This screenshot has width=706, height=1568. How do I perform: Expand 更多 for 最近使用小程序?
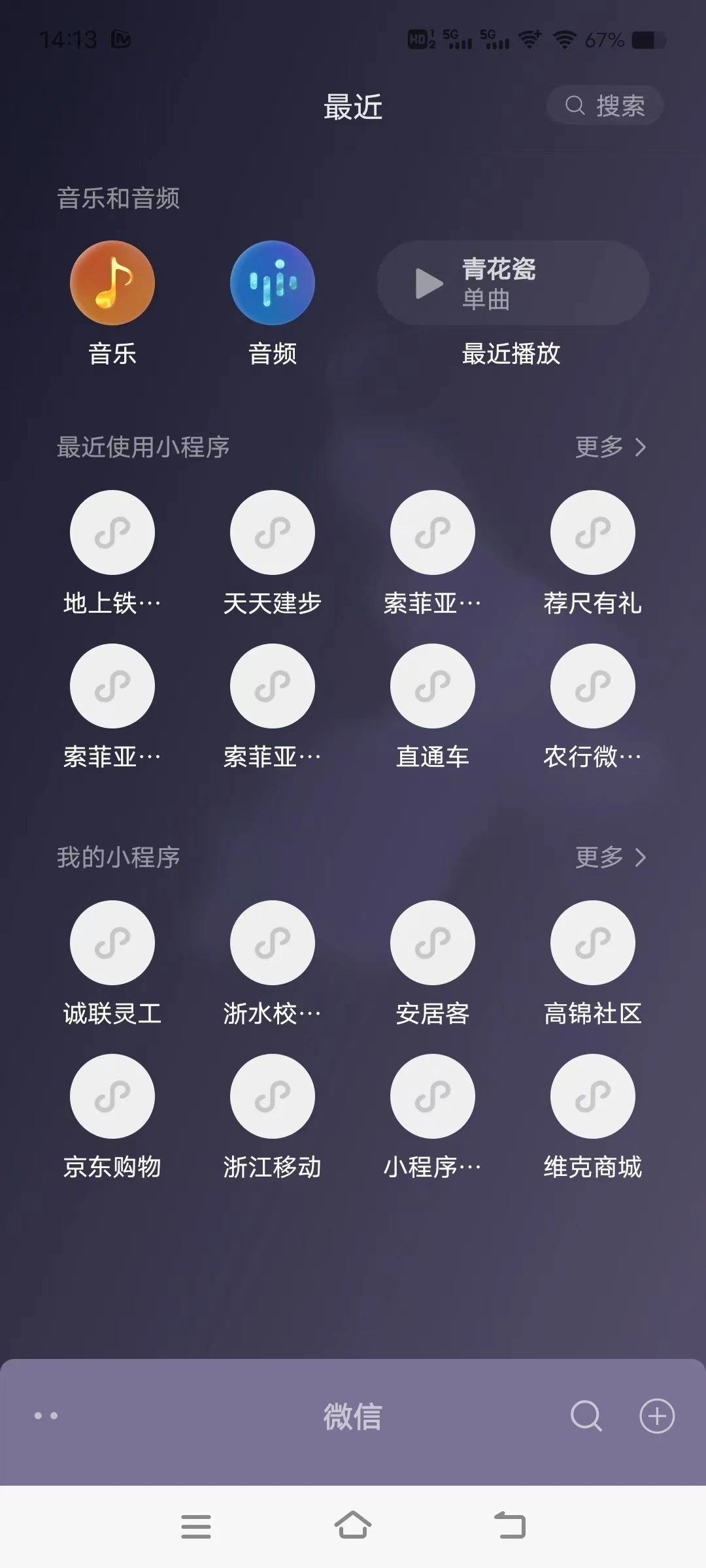tap(611, 447)
